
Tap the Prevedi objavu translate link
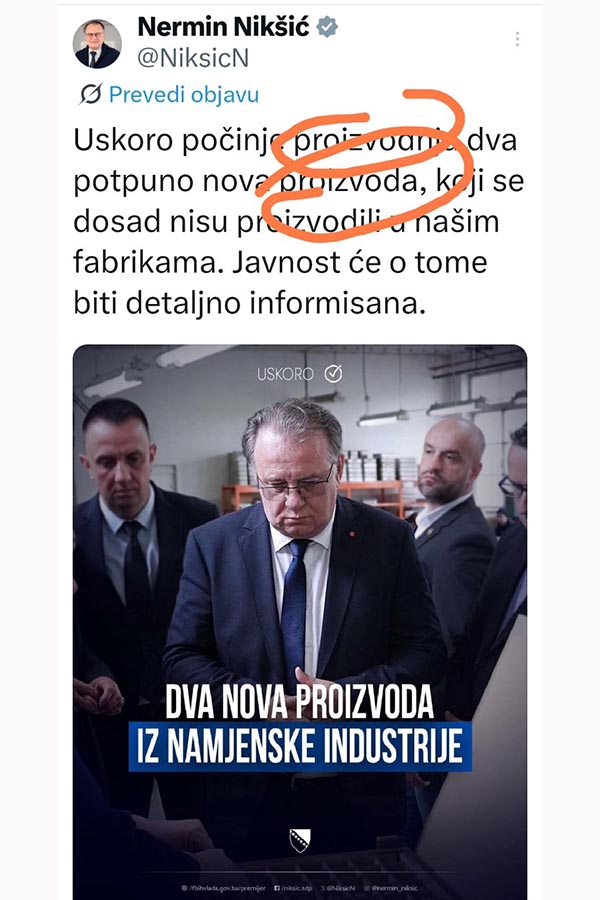click(x=183, y=95)
